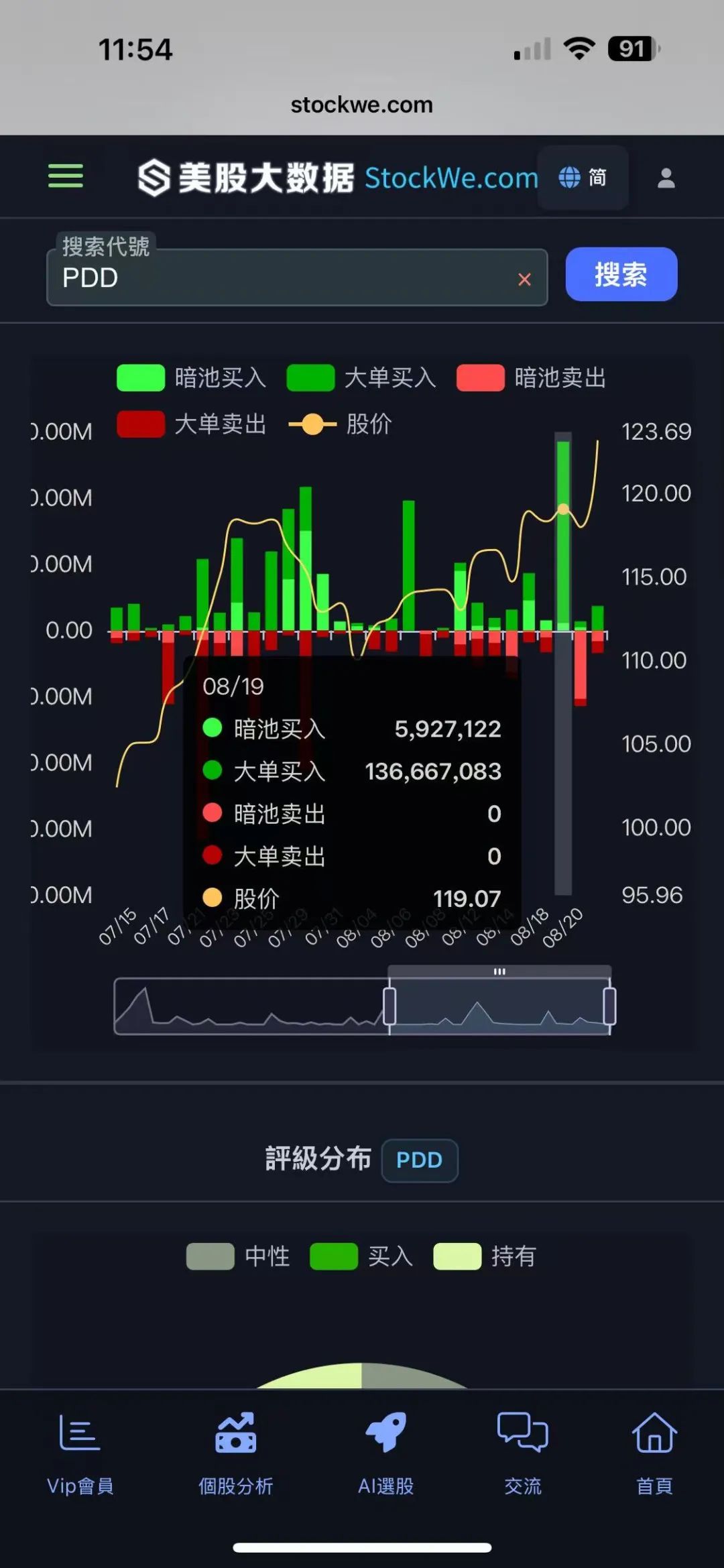Open the hamburger drawer menu
The width and height of the screenshot is (724, 1568).
click(66, 177)
